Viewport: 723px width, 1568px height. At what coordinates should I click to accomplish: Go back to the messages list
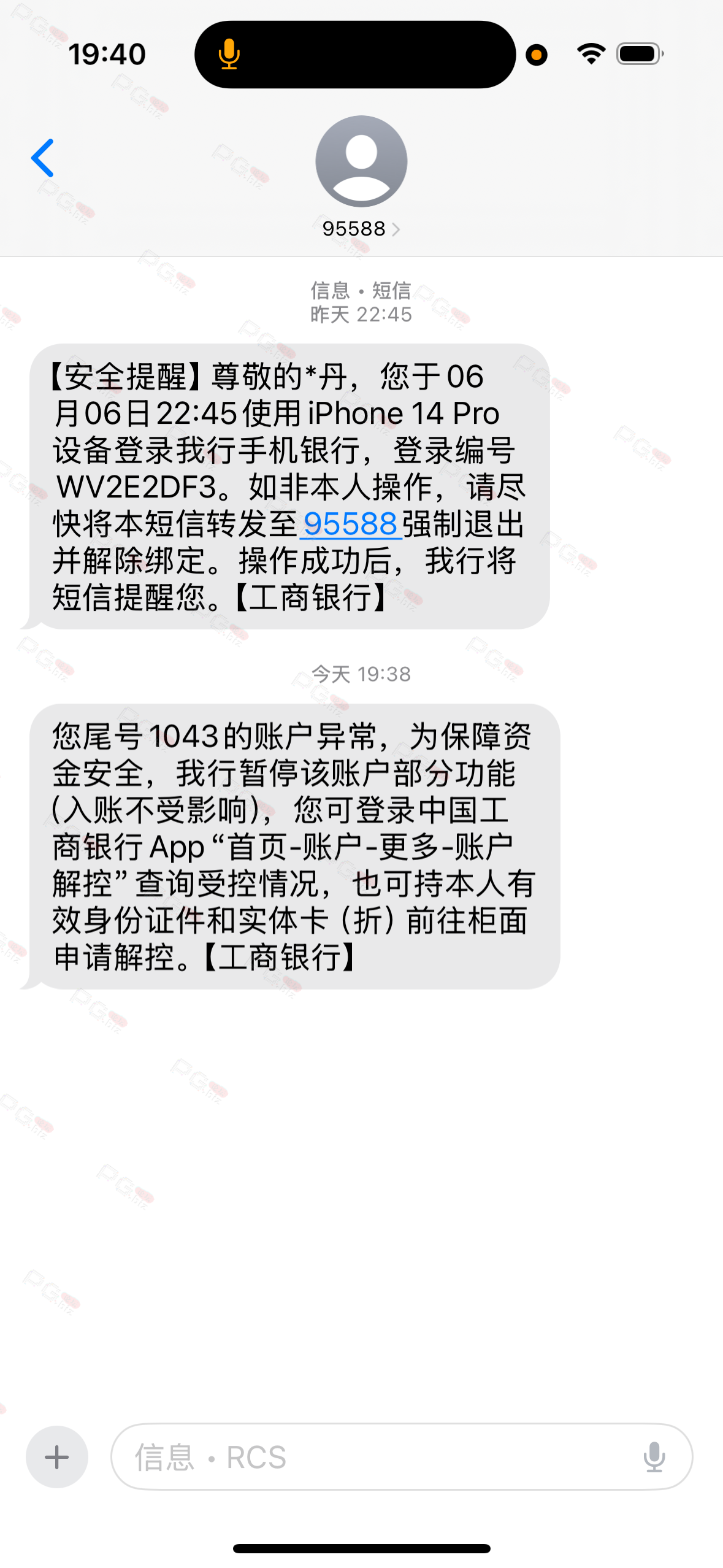click(43, 158)
